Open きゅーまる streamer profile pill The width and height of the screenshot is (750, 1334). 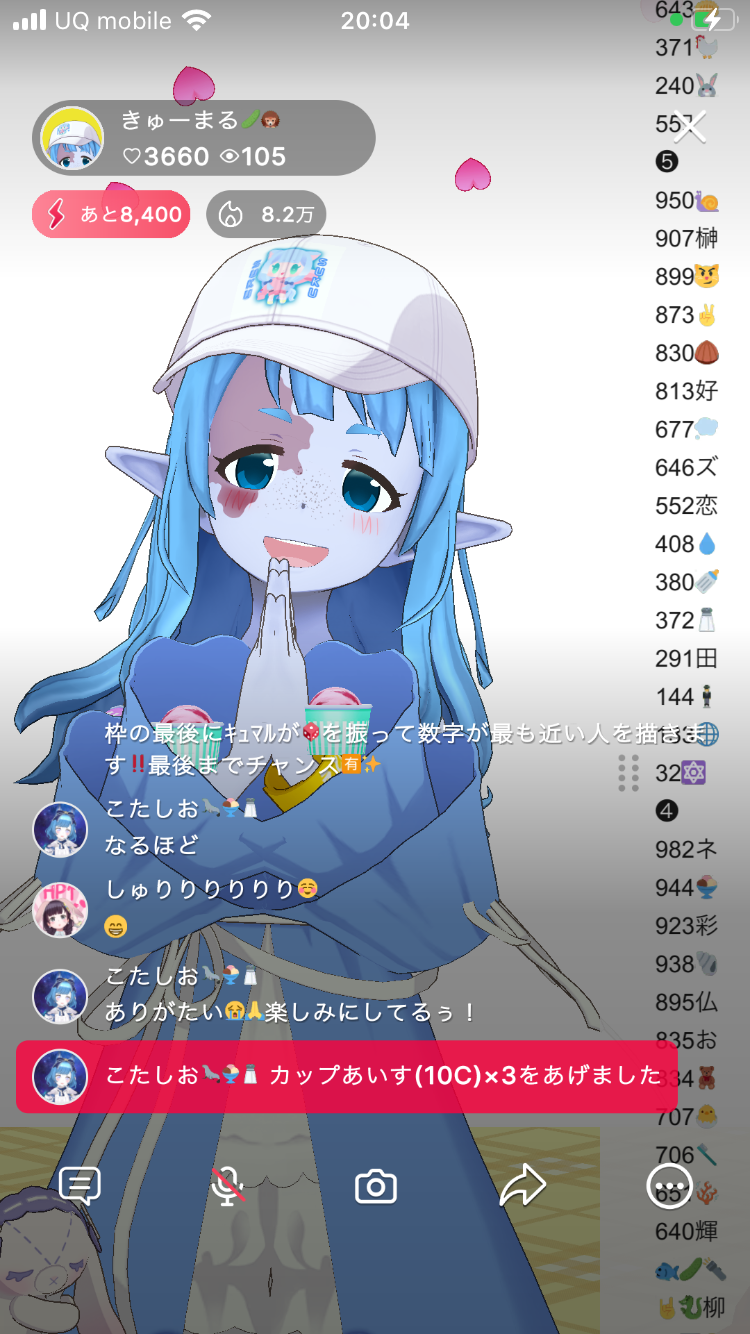coord(204,138)
